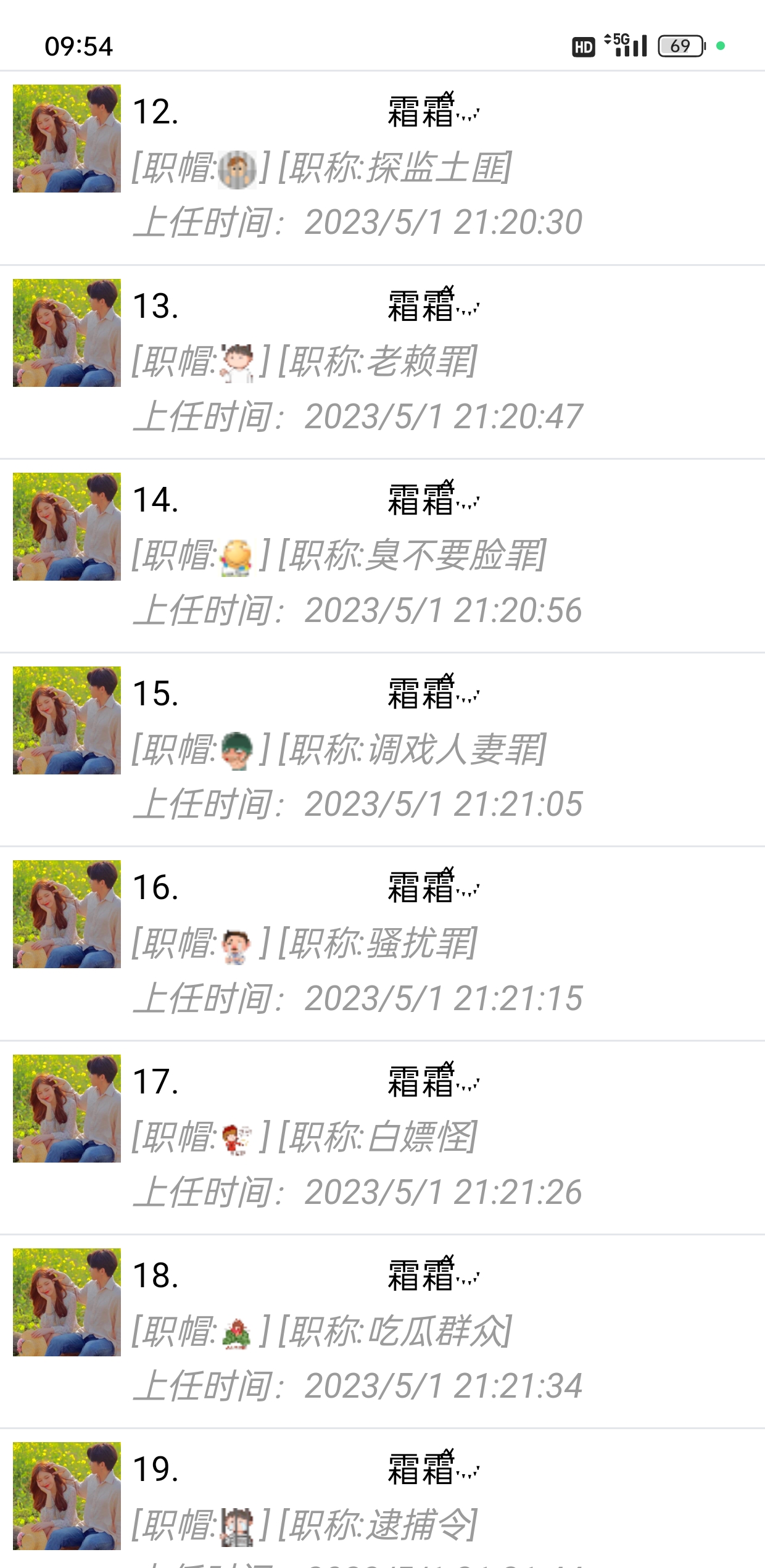Open entry 13 titled 老赖罪
This screenshot has height=1568, width=765.
tap(382, 362)
